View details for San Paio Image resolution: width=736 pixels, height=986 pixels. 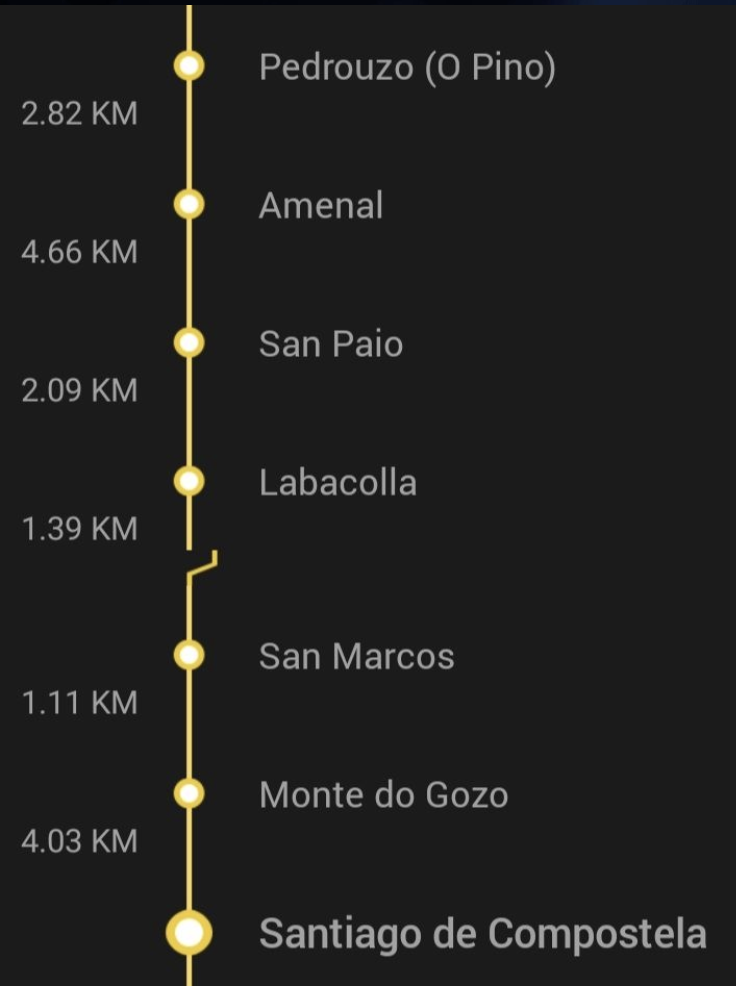tap(330, 344)
